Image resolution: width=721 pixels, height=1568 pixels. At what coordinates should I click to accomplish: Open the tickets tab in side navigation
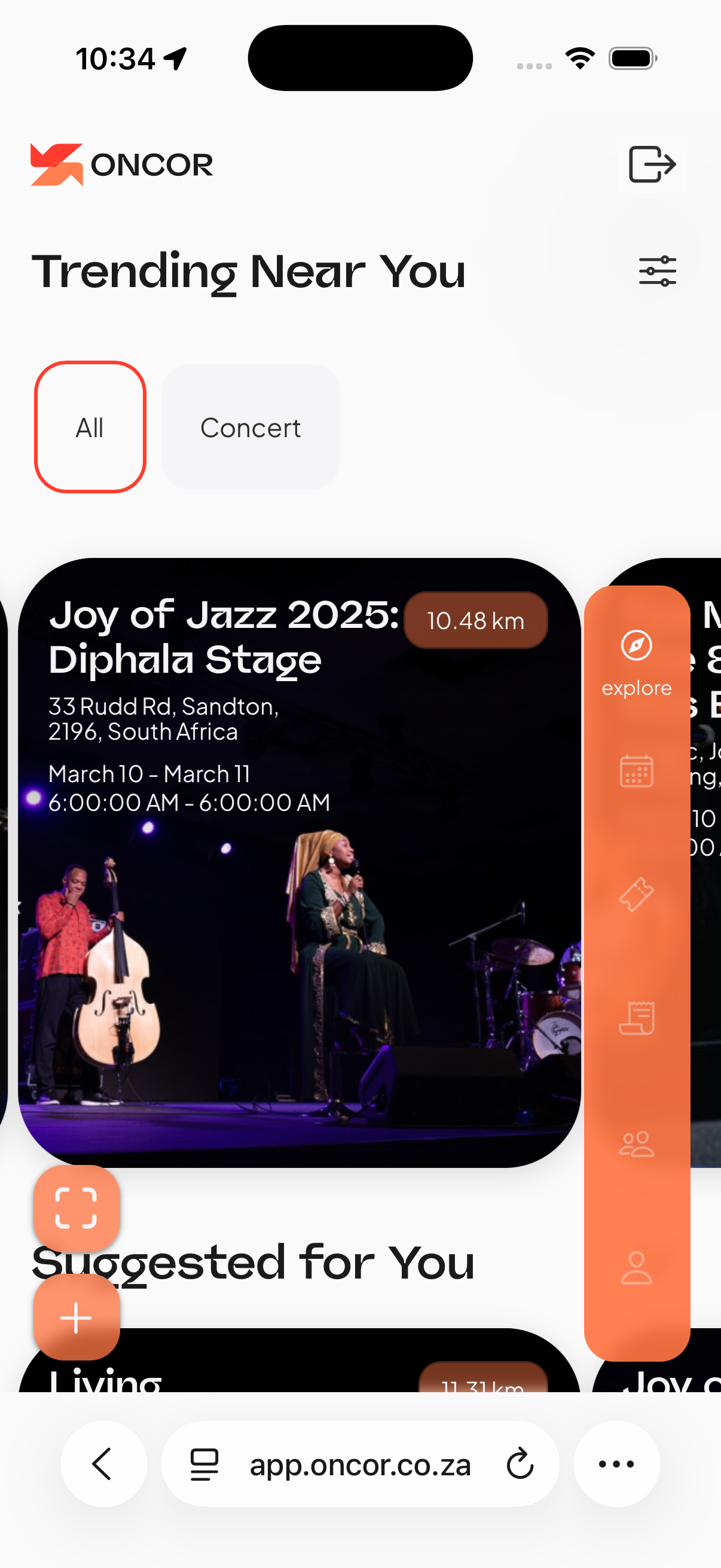coord(637,894)
